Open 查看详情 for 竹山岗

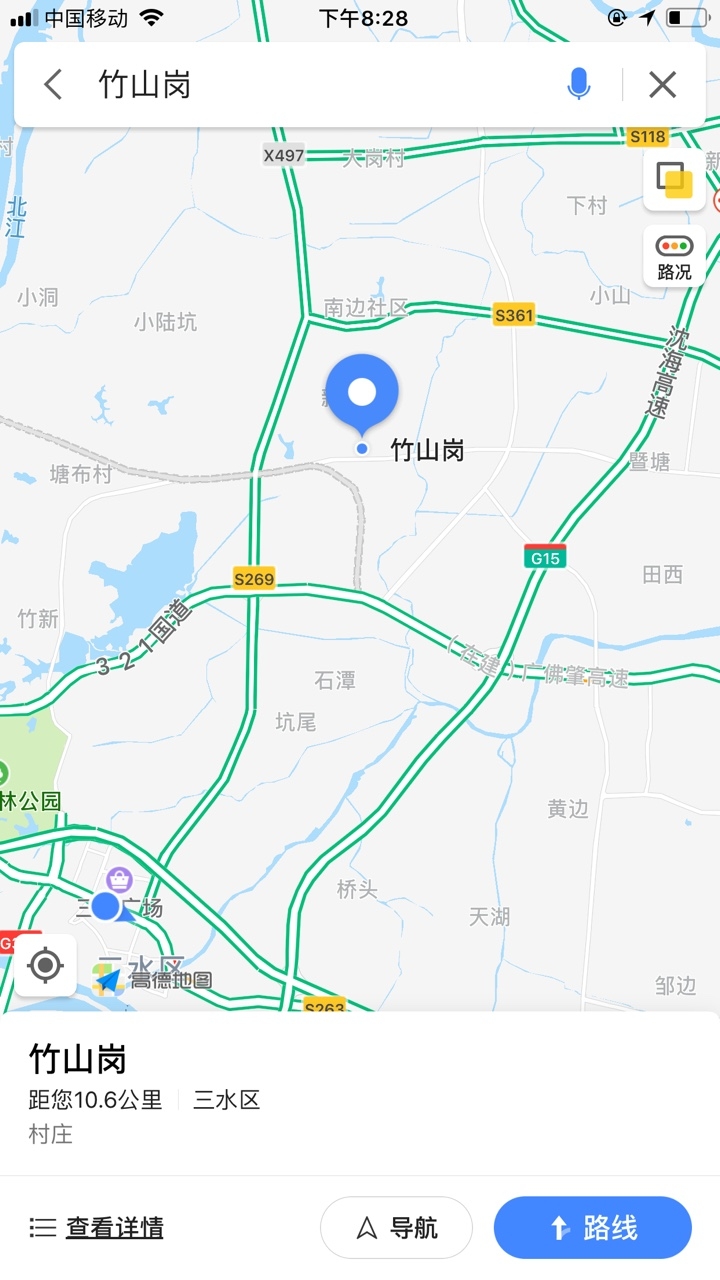[x=97, y=1227]
